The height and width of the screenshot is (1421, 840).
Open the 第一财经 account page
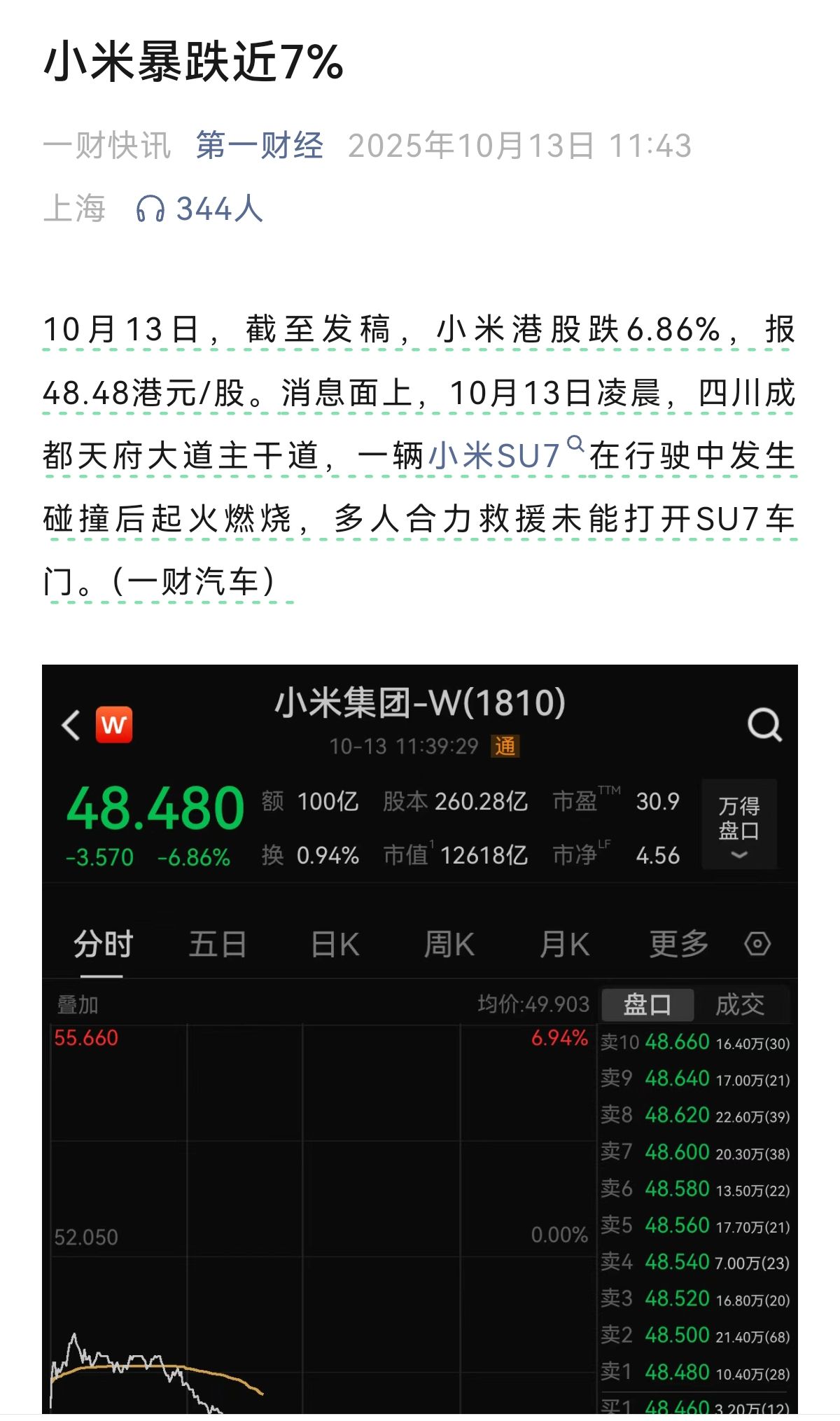(259, 146)
